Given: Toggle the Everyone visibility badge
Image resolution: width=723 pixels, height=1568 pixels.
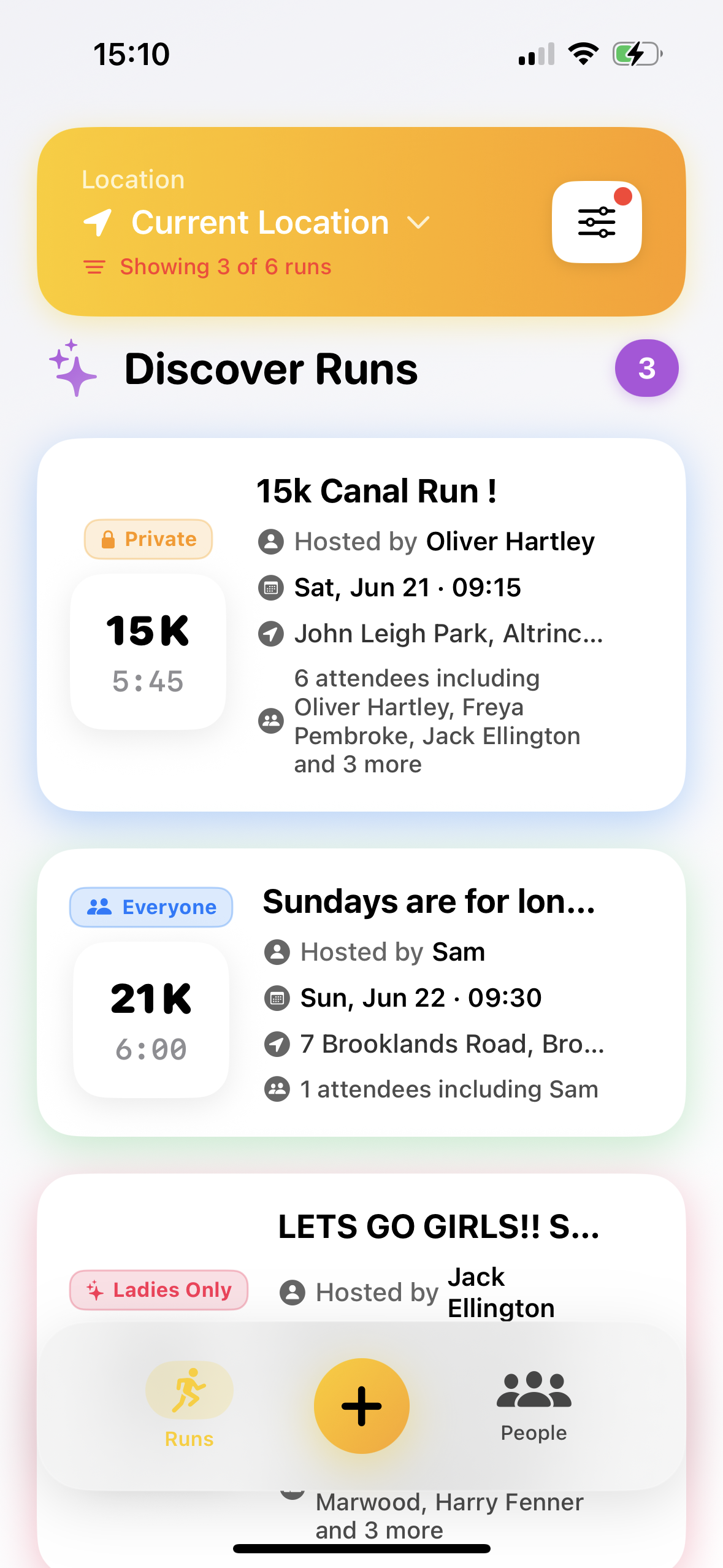Looking at the screenshot, I should pos(151,906).
